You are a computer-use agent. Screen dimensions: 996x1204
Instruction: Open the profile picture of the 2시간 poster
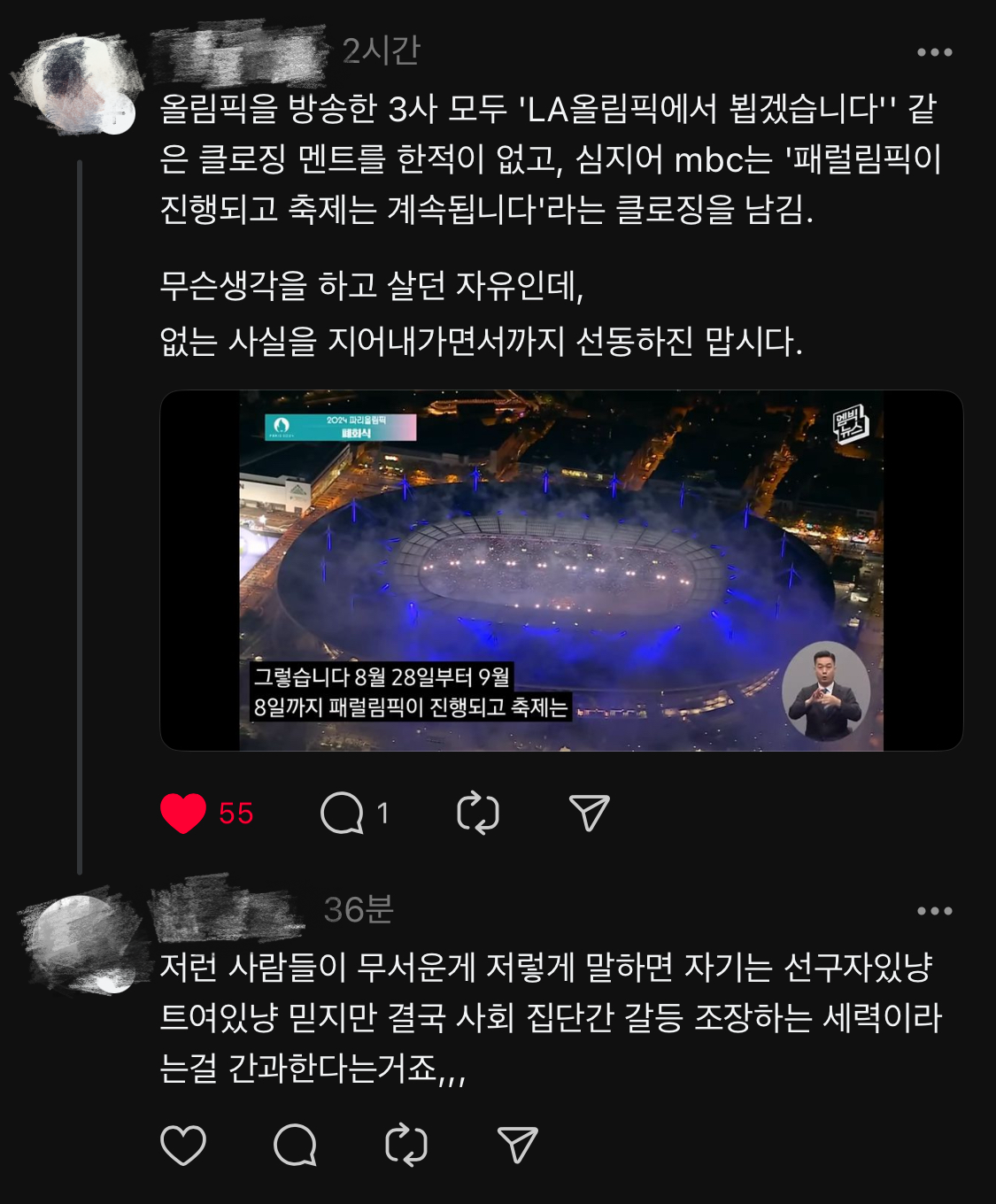(78, 84)
